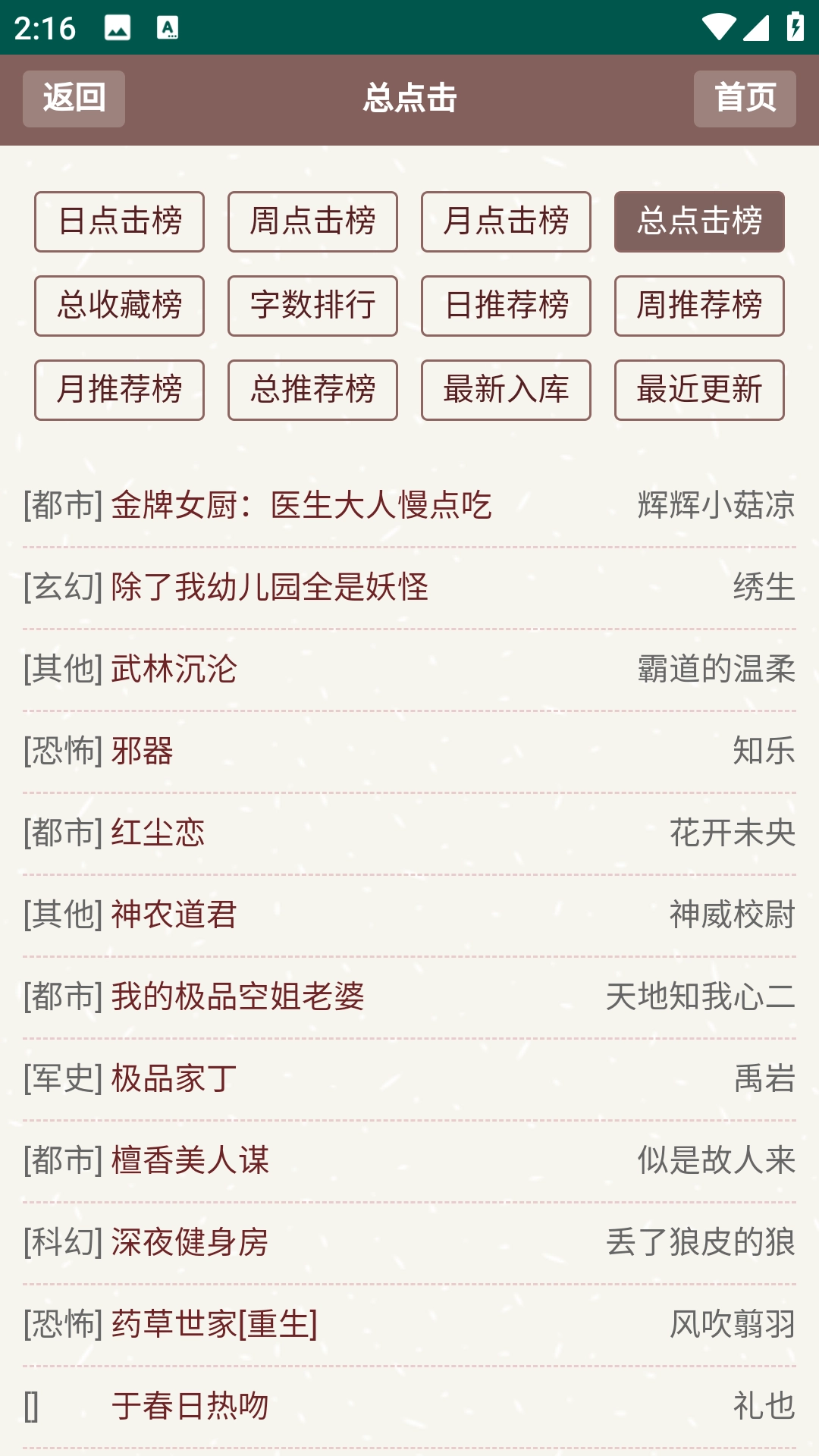Open the 字数排行 word count ranking
This screenshot has width=819, height=1456.
click(x=313, y=306)
